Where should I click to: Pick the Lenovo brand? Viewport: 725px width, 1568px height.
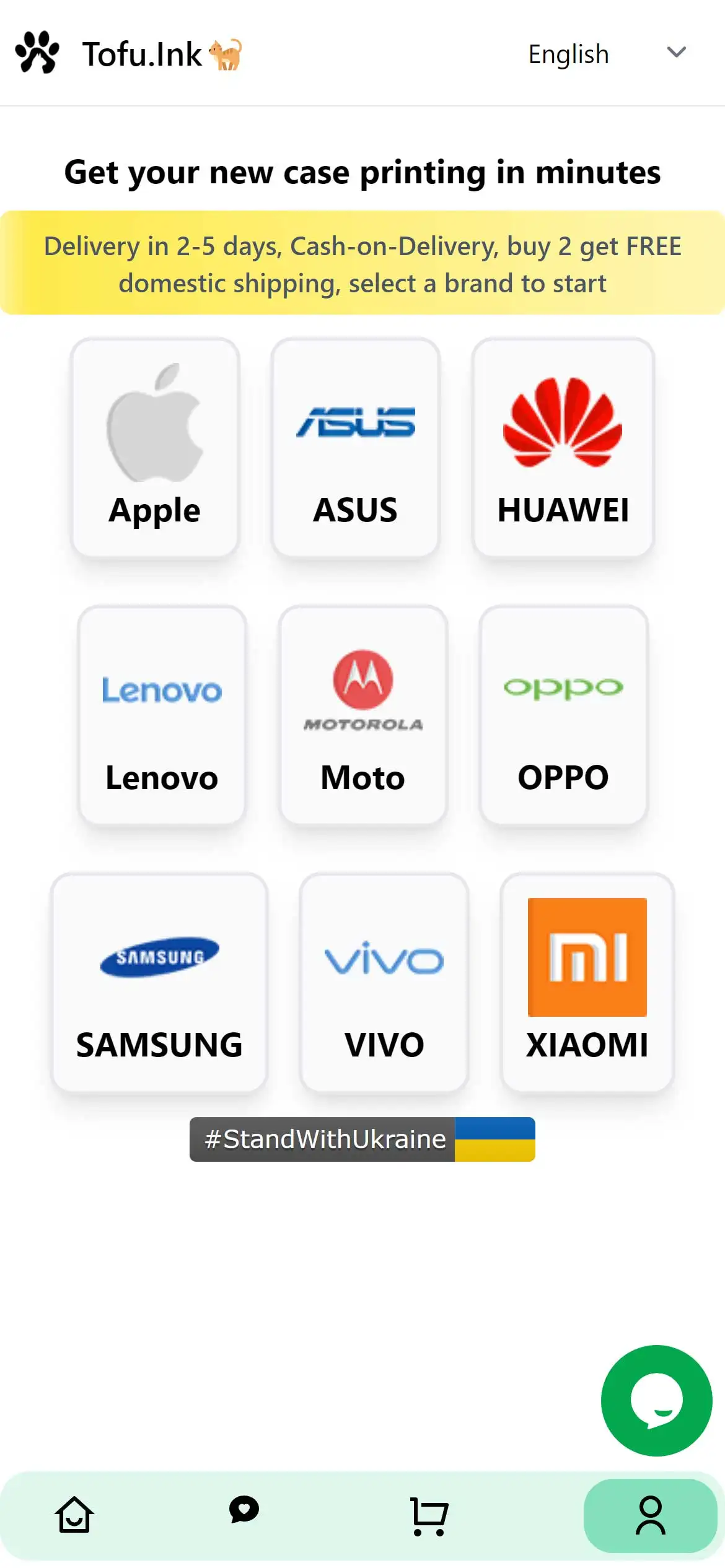click(162, 715)
